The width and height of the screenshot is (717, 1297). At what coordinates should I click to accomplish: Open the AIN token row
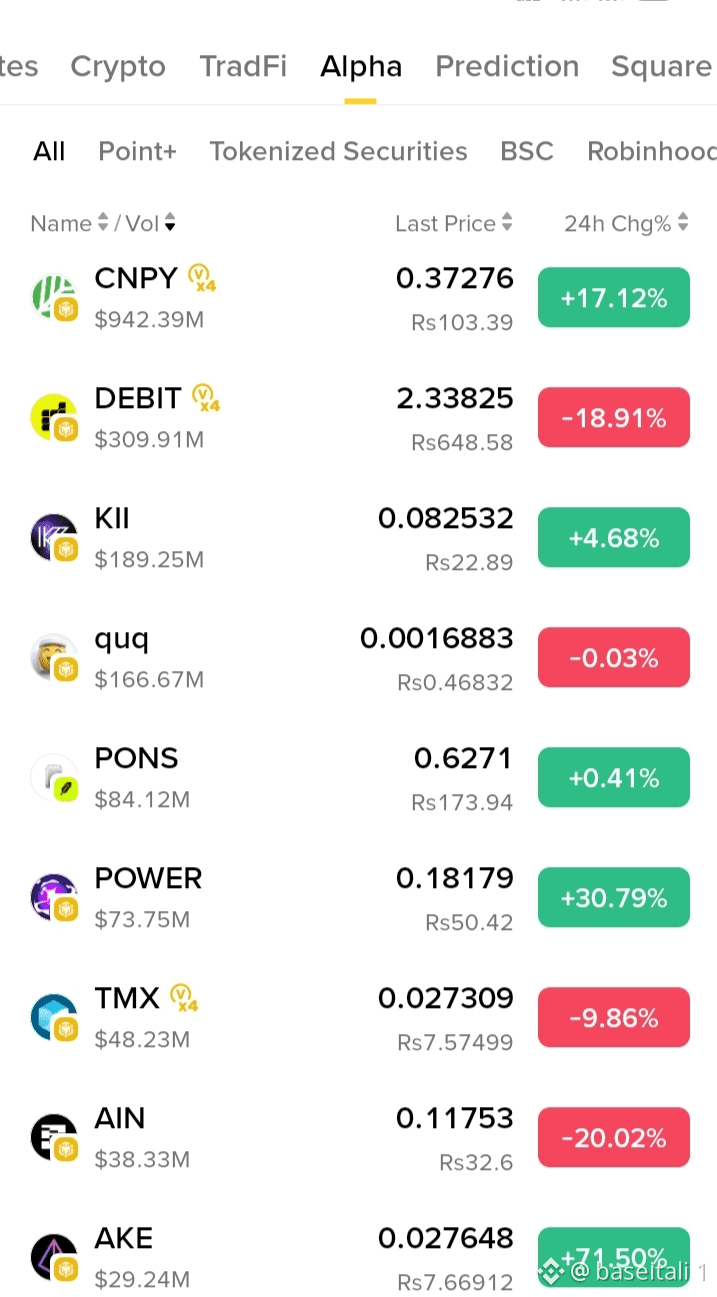[358, 1137]
